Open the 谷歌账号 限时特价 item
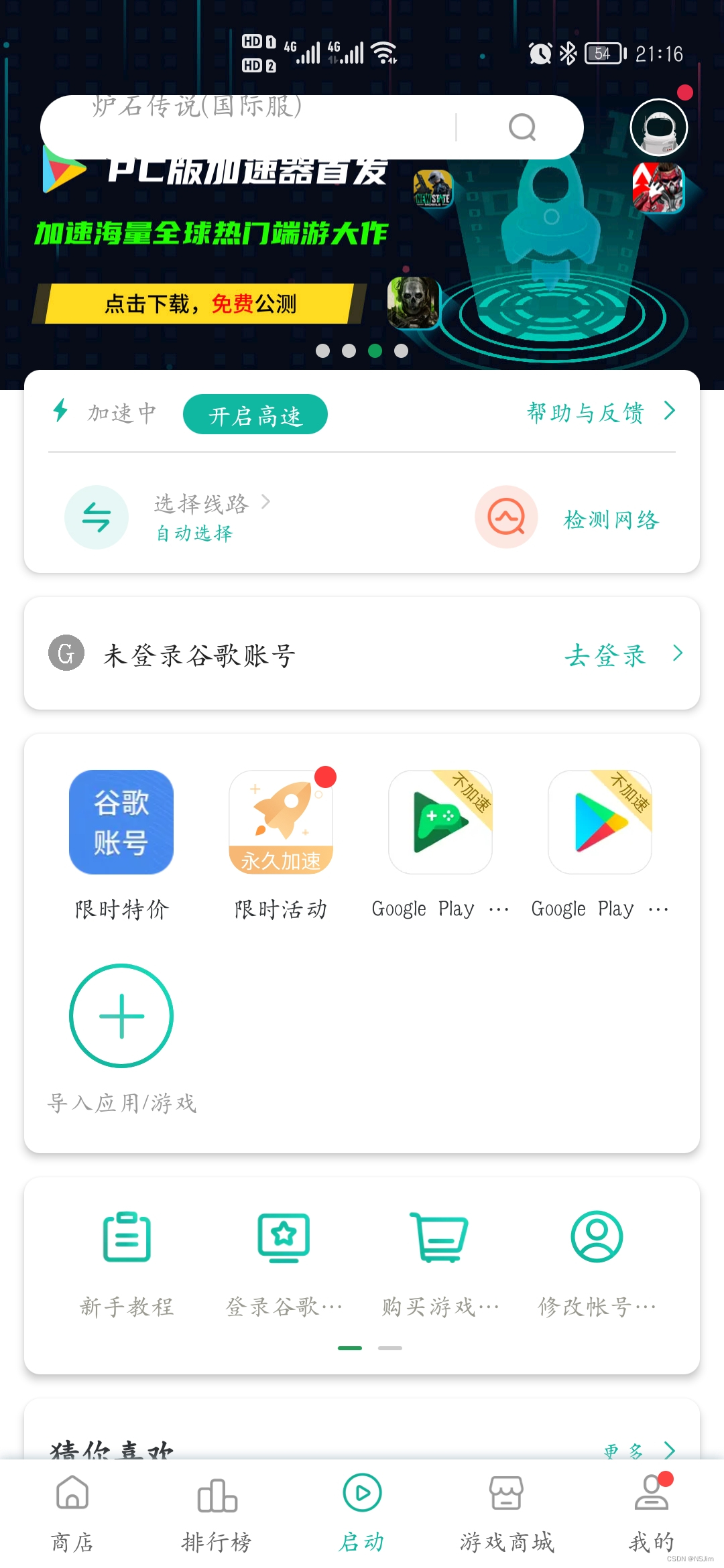 121,822
